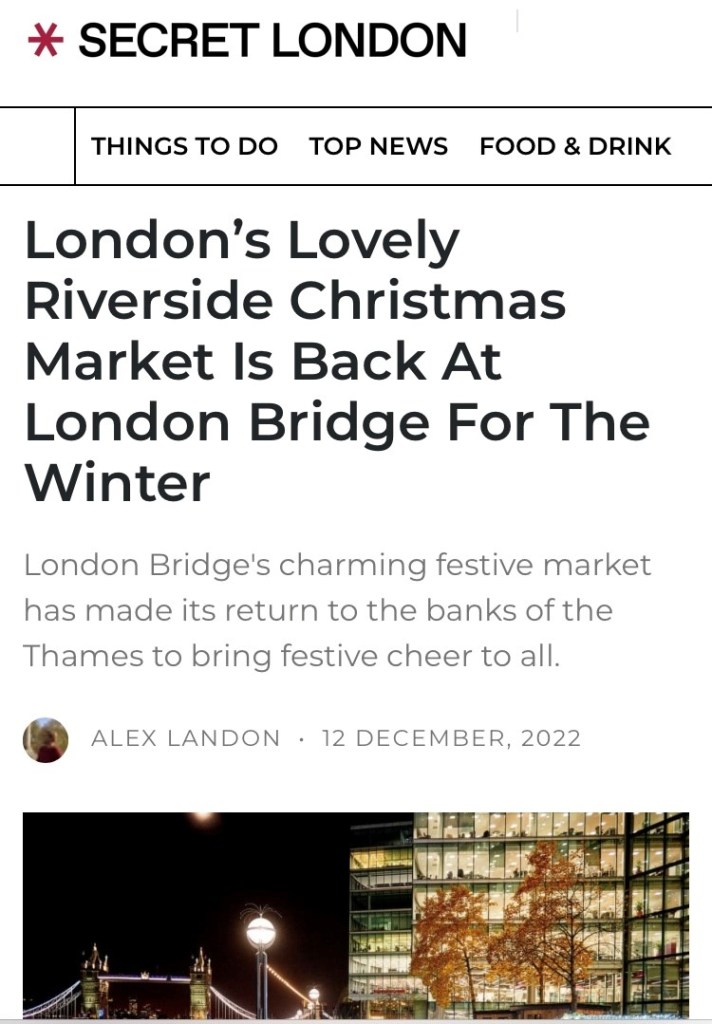
Task: View author Alex Landon's profile
Action: [x=185, y=739]
